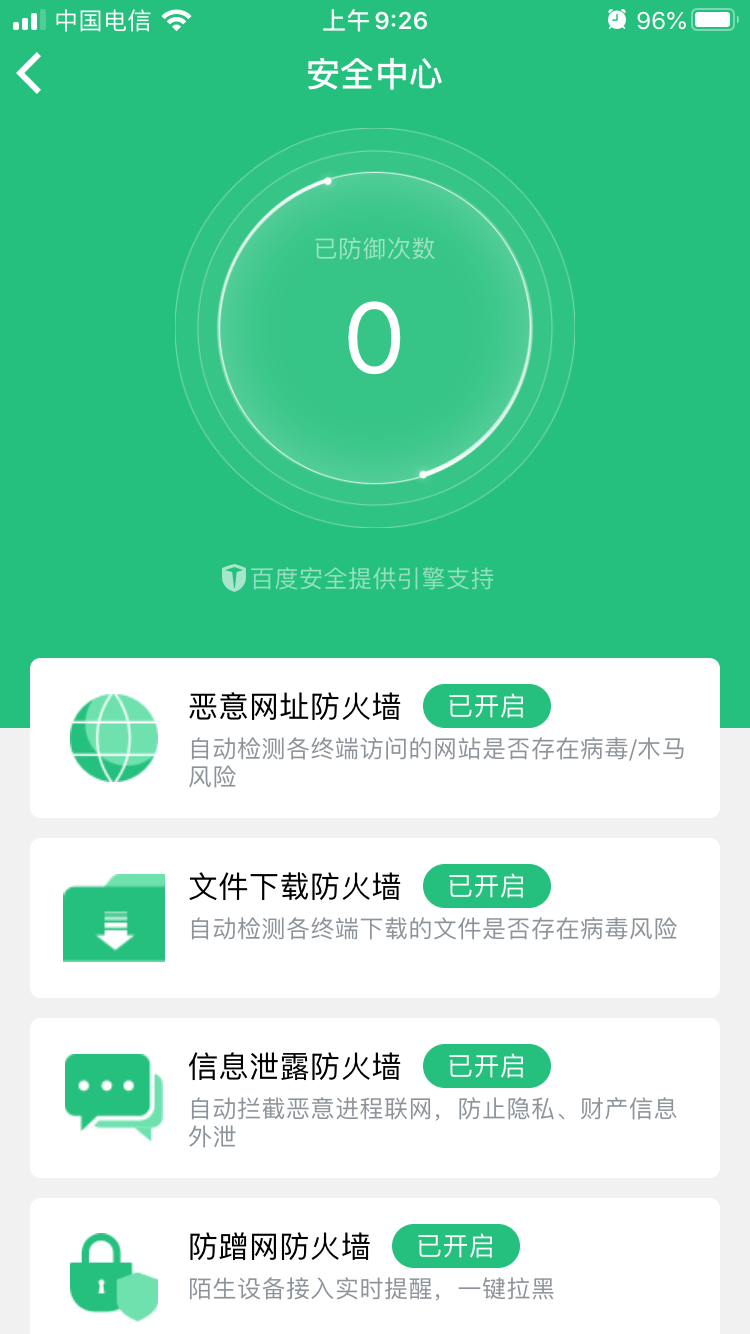Viewport: 750px width, 1334px height.
Task: Toggle 已开启 for 文件下载防火墙
Action: (x=486, y=886)
